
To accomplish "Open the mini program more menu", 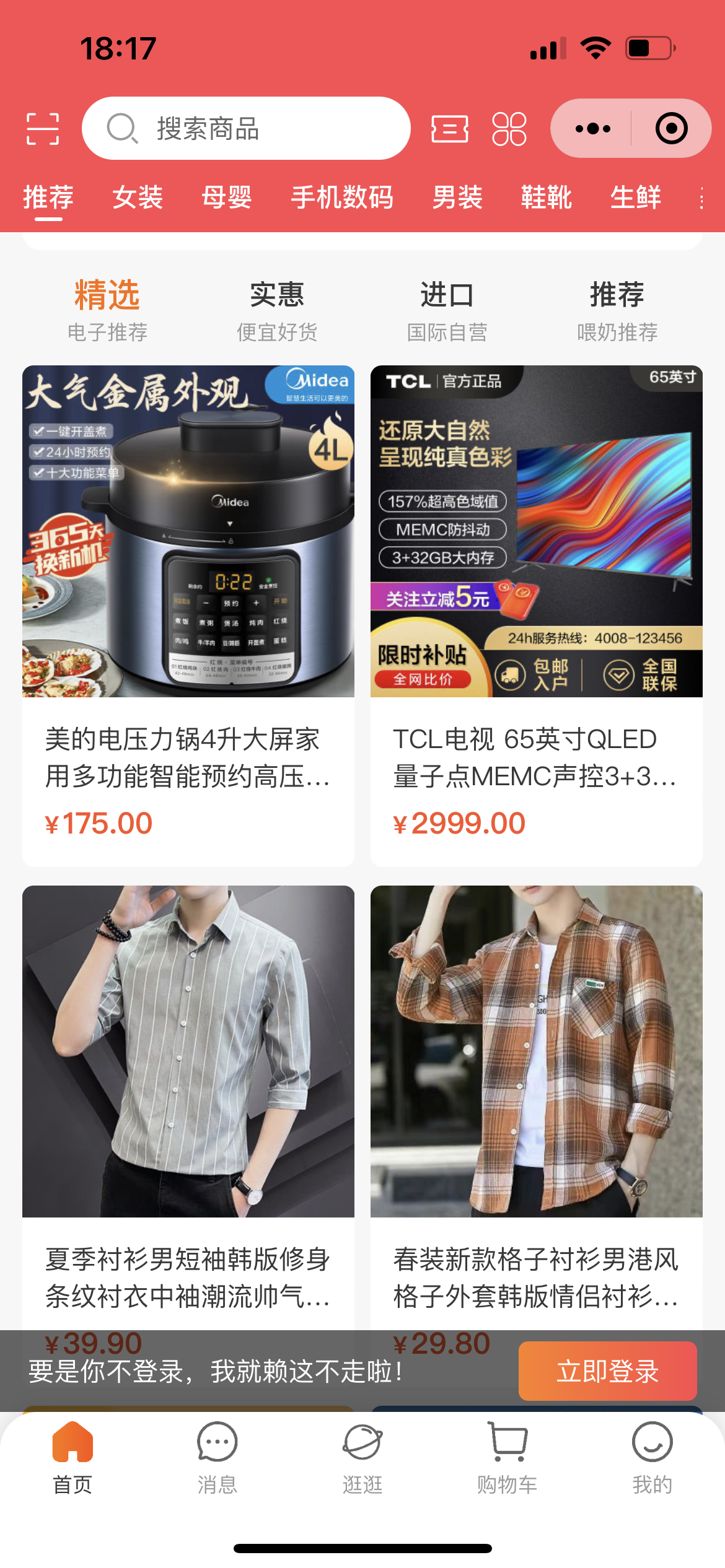I will [x=592, y=129].
